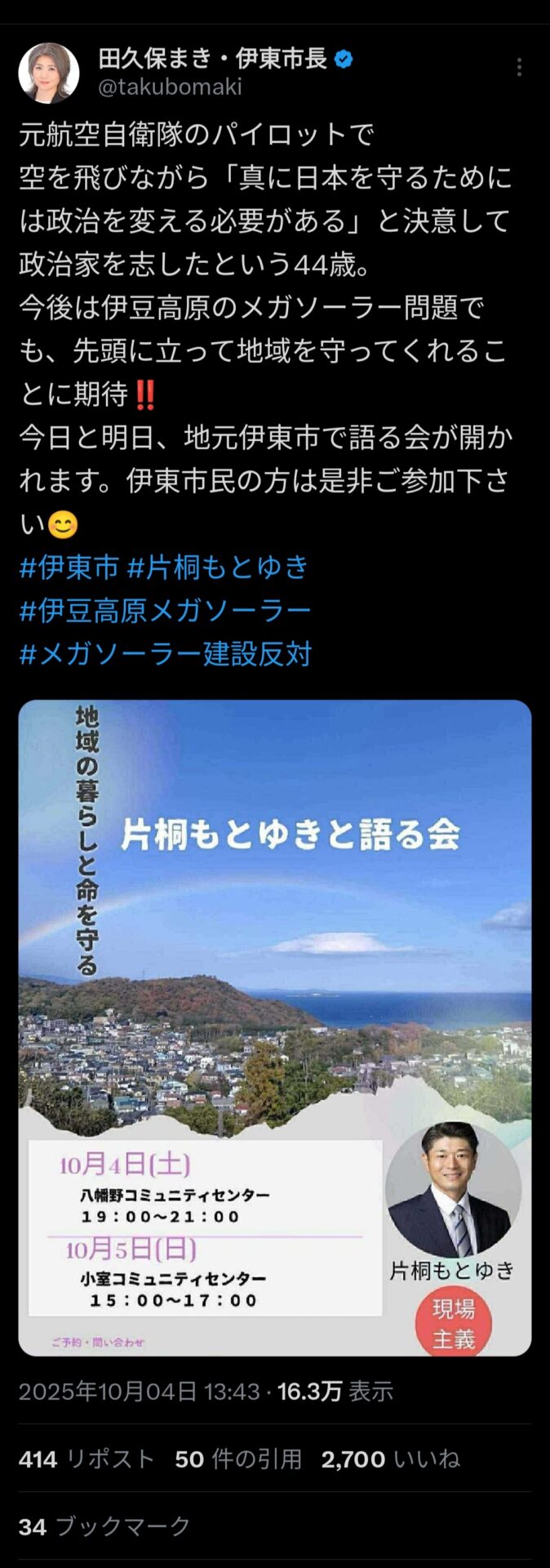Enlarge the attached 片桐もとゆきと語る会 flyer image
This screenshot has height=1568, width=550.
pyautogui.click(x=275, y=1027)
